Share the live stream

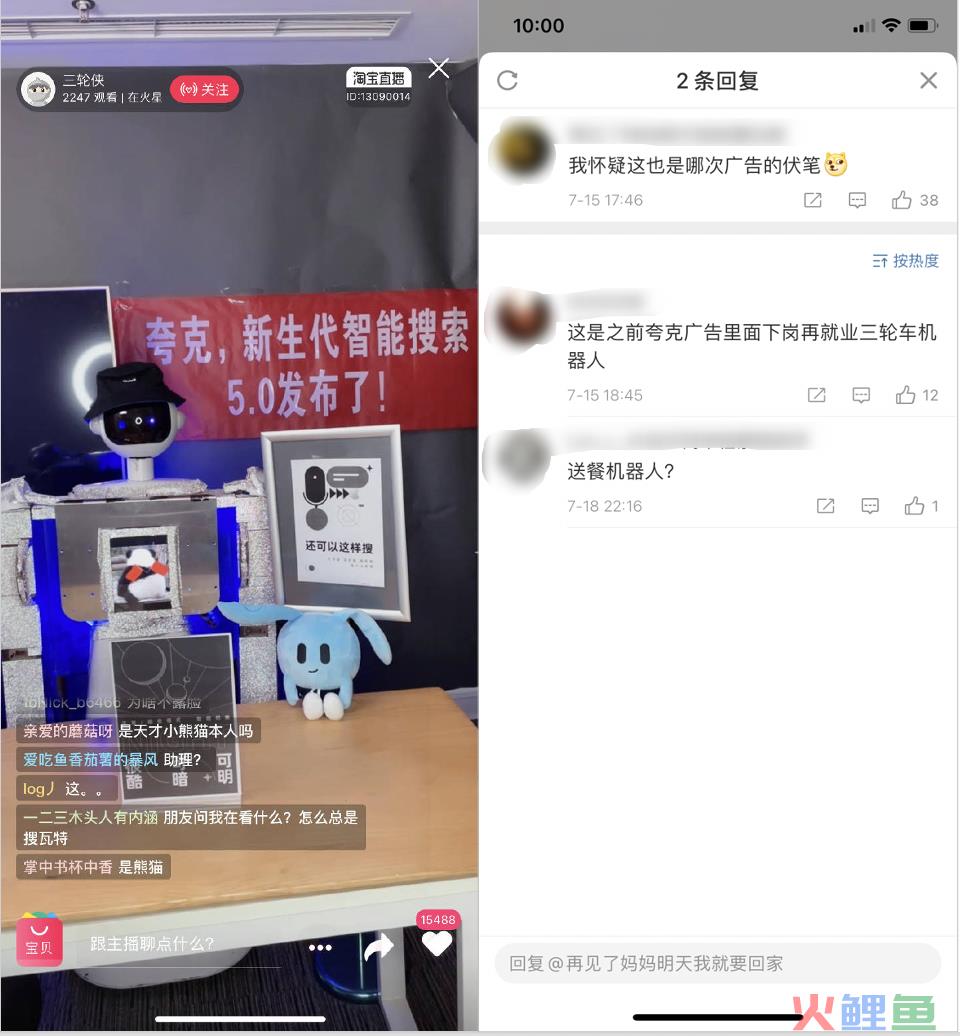click(378, 945)
